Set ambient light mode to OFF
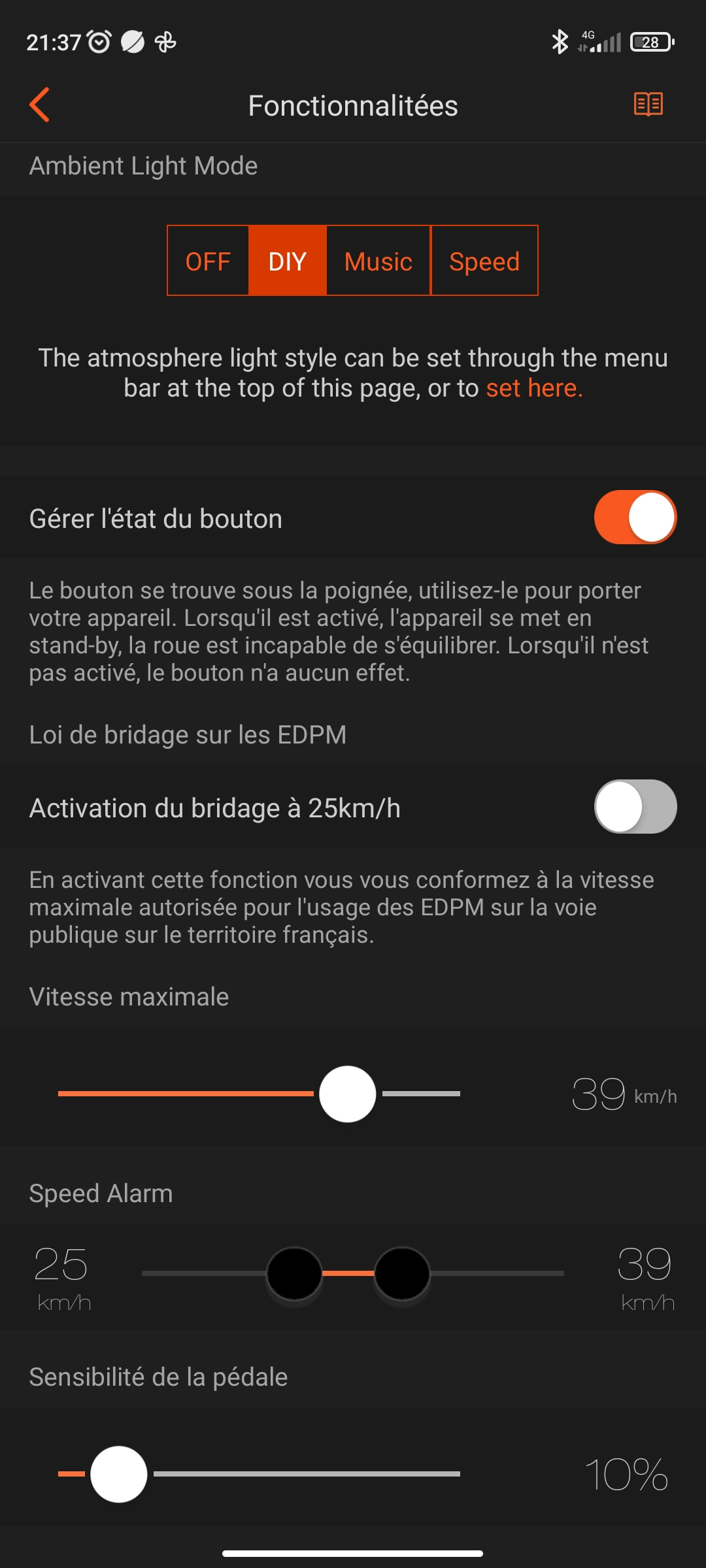The width and height of the screenshot is (706, 1568). [208, 261]
